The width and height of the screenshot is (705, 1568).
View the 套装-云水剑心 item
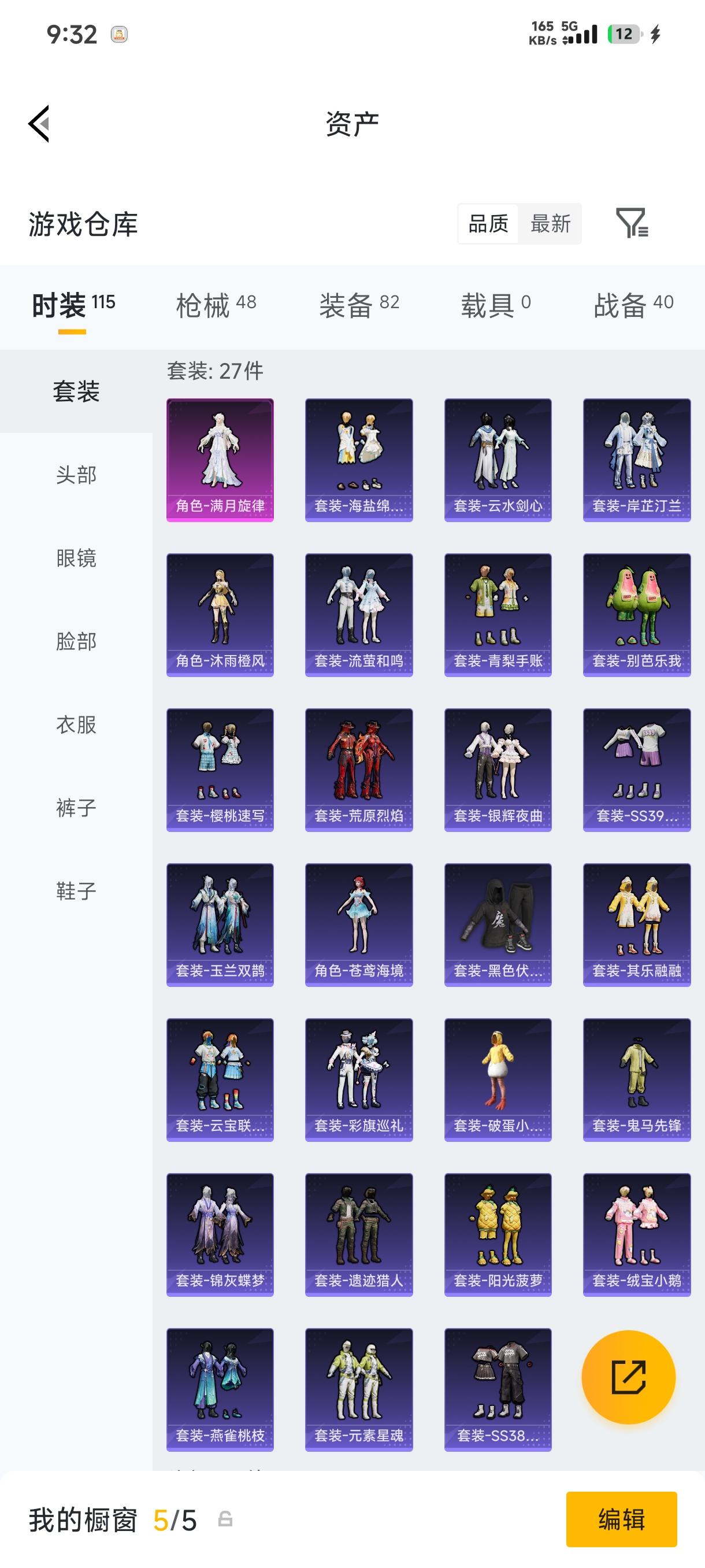click(498, 460)
